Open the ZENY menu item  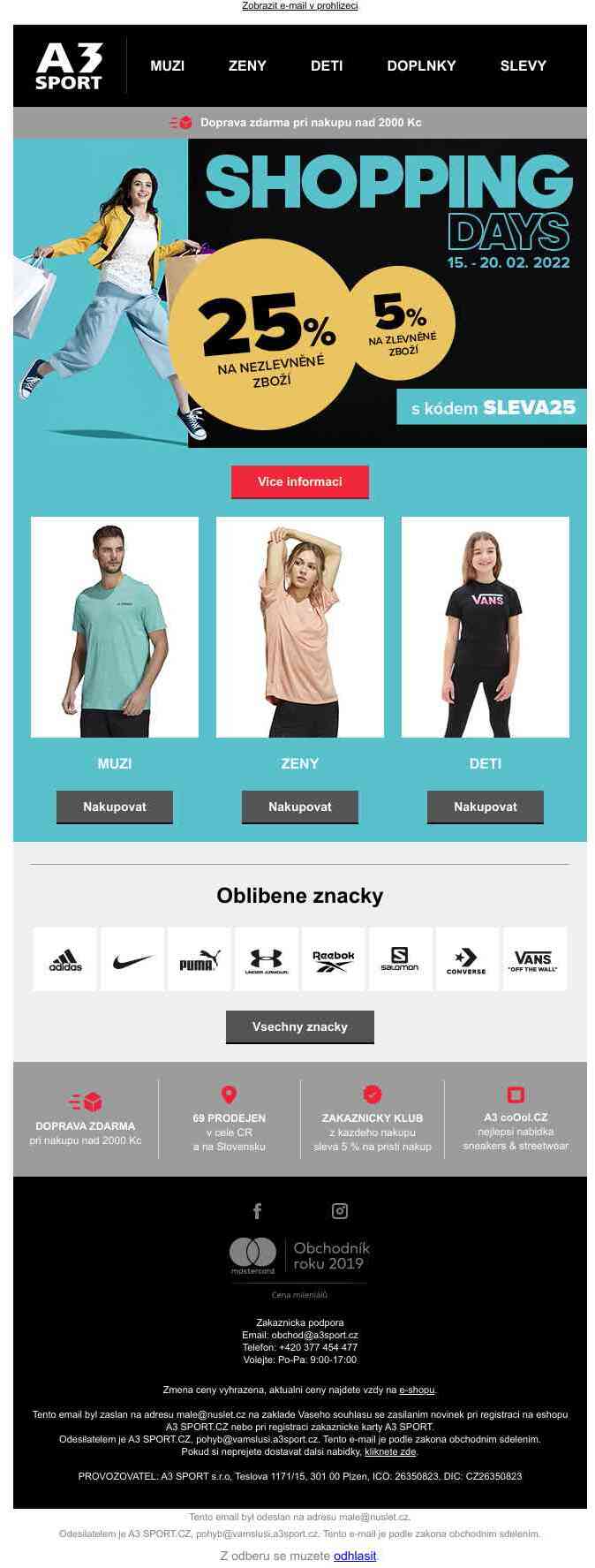[x=247, y=65]
